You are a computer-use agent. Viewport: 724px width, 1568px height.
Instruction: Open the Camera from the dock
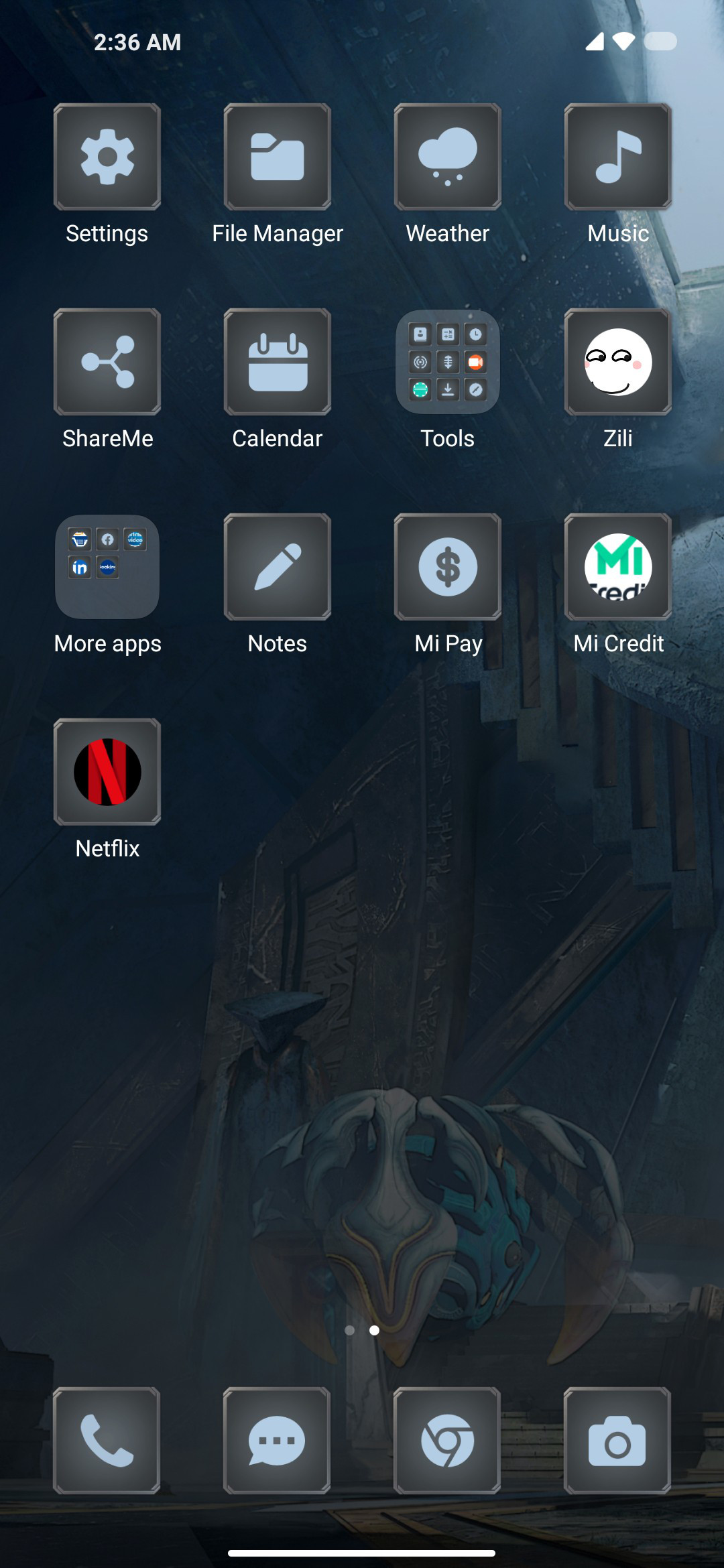coord(617,1441)
